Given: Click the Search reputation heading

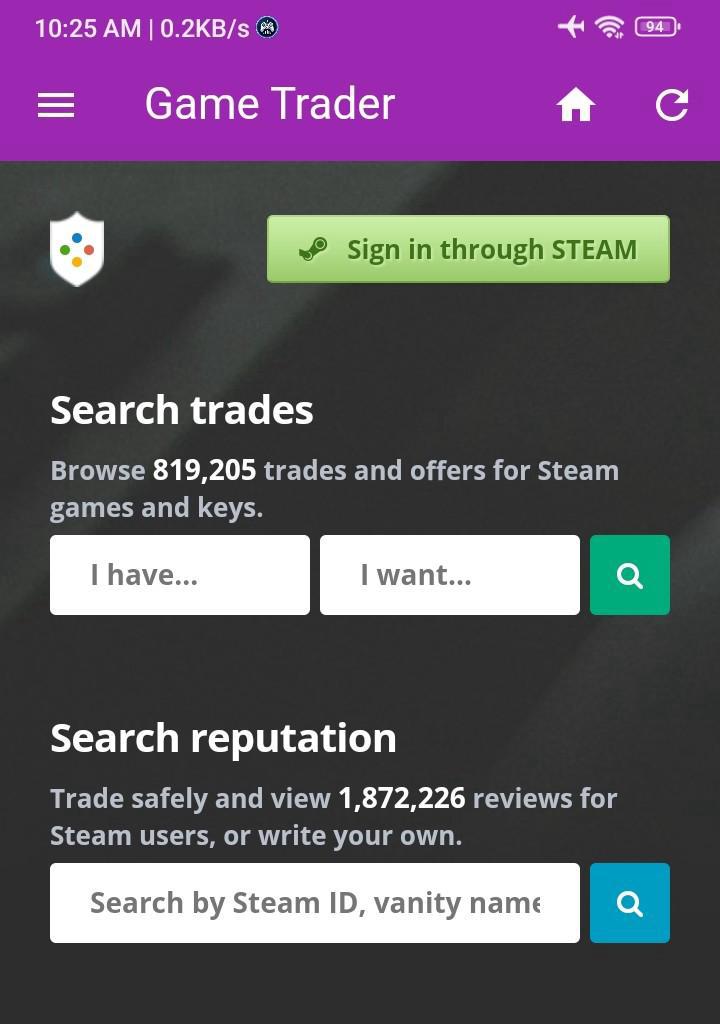Looking at the screenshot, I should [224, 738].
